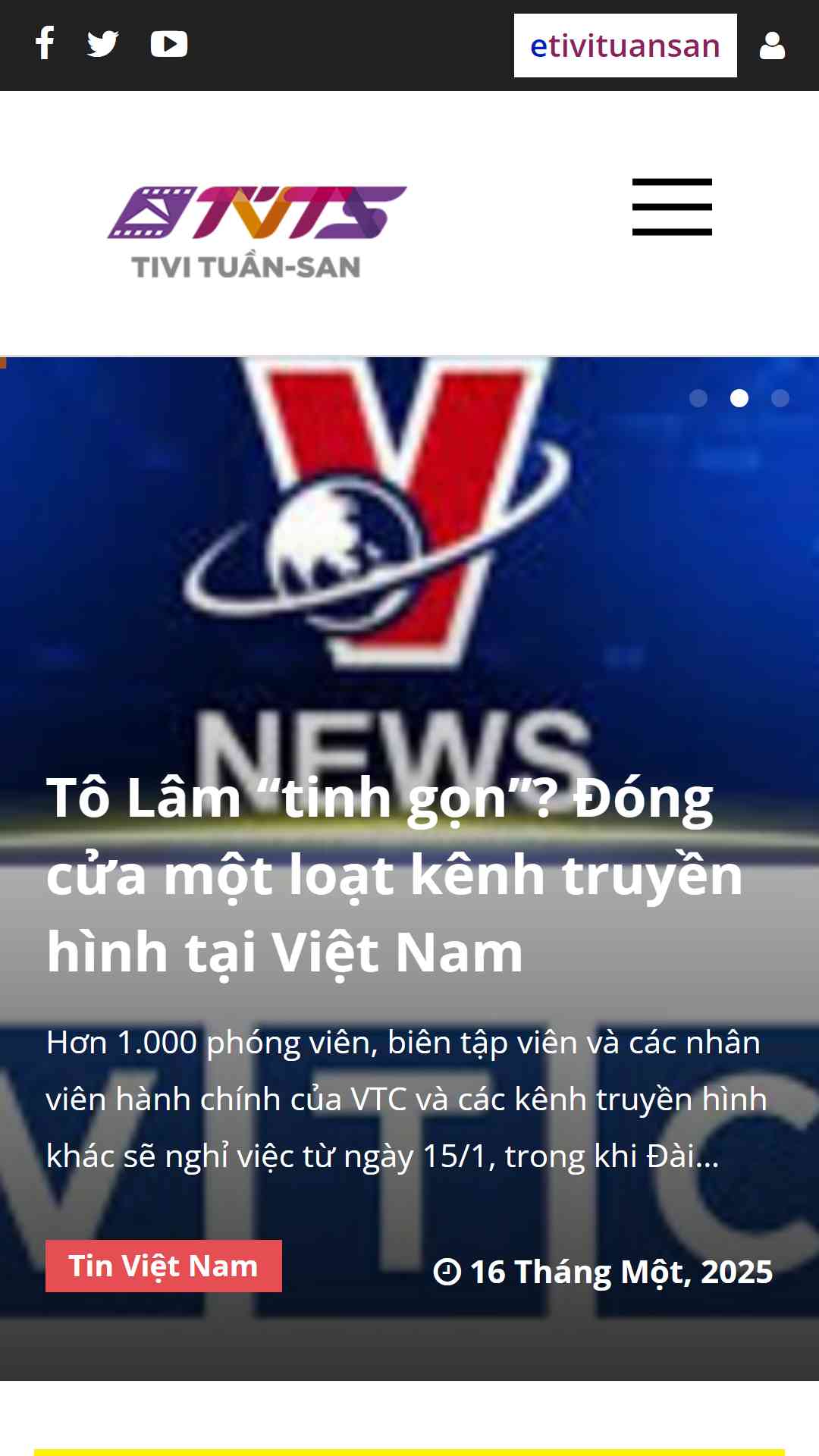Open the YouTube channel icon
The height and width of the screenshot is (1456, 819).
(169, 44)
